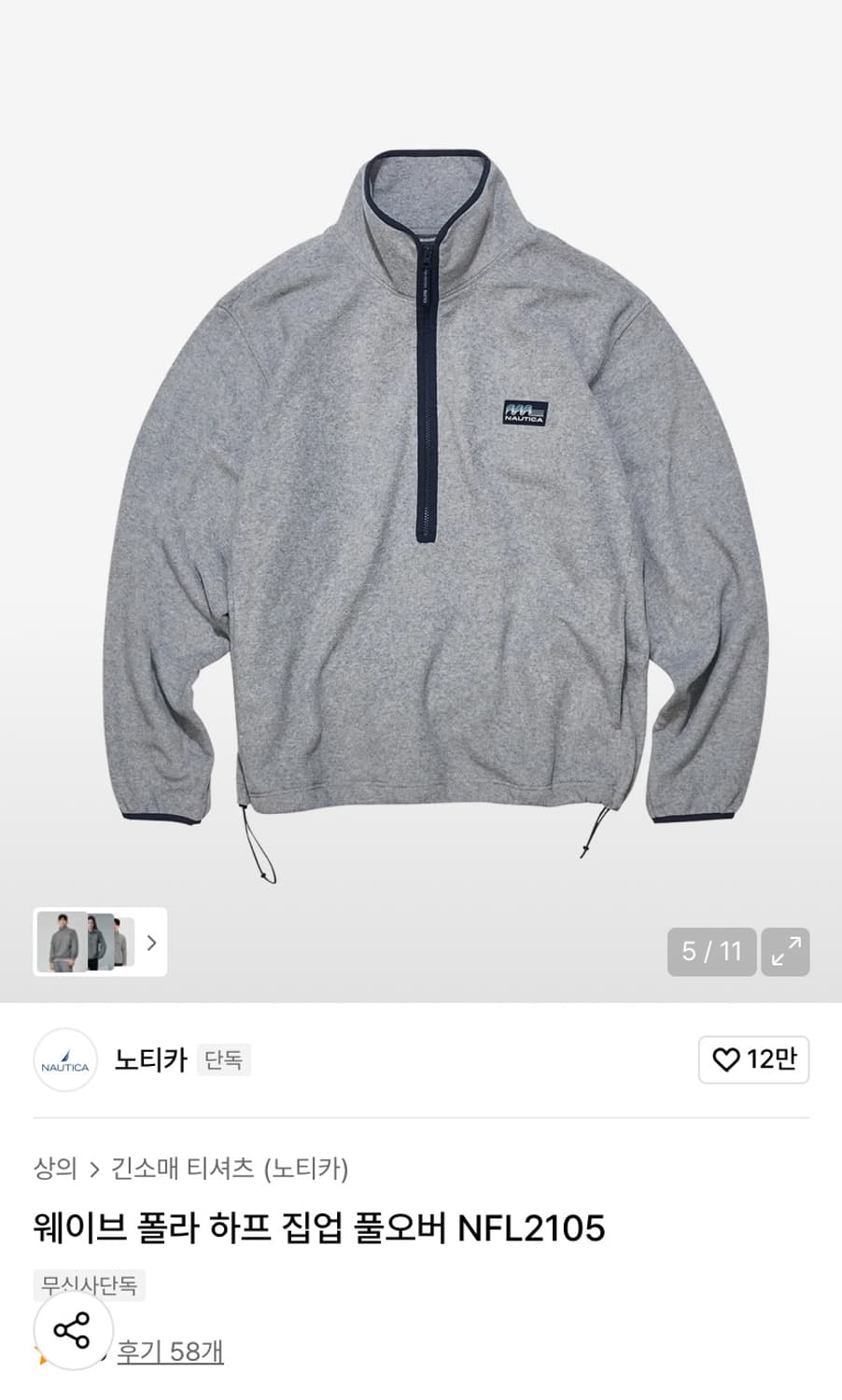Click the 노티카 brand name text

point(149,1061)
